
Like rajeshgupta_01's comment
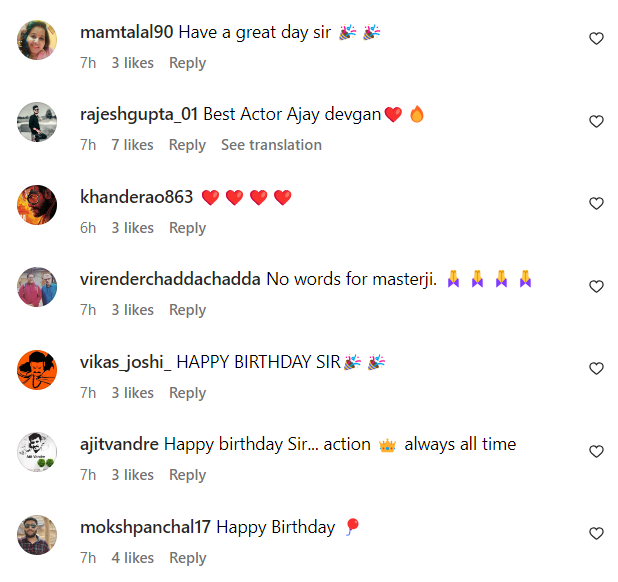pyautogui.click(x=596, y=121)
